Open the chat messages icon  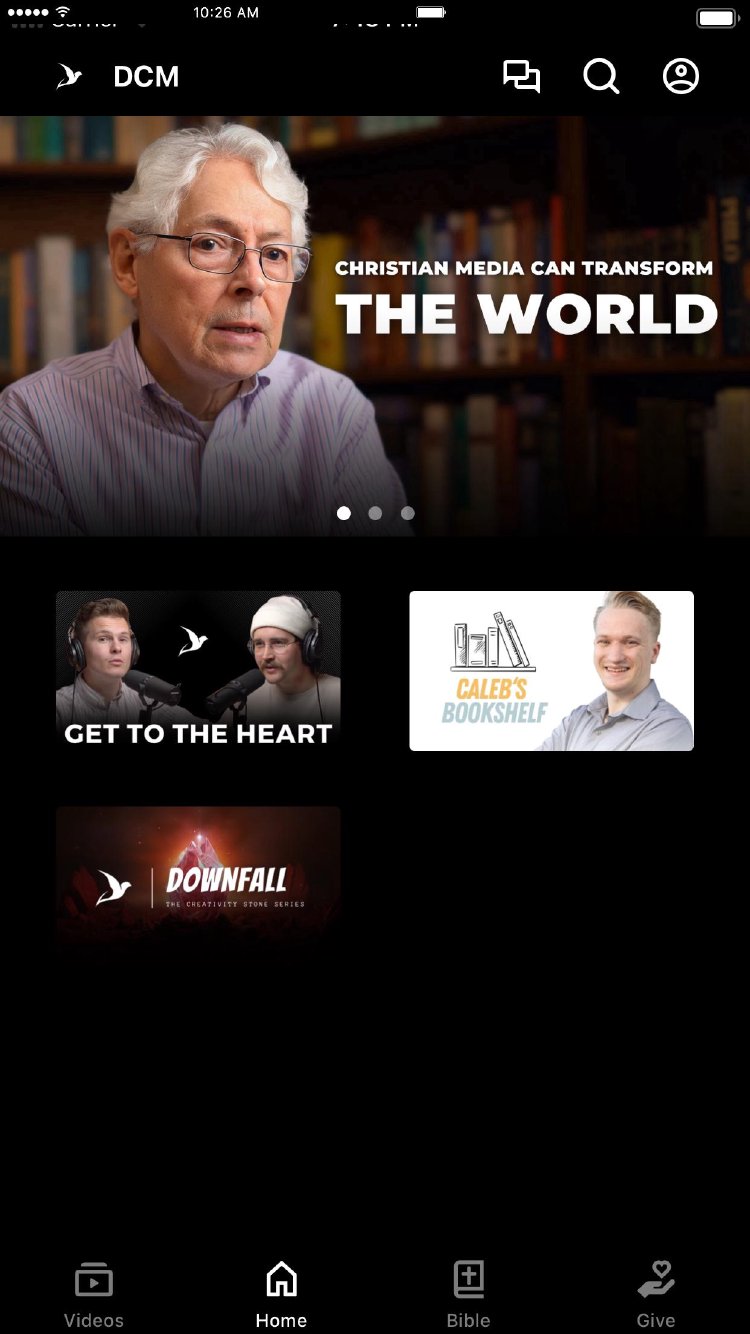tap(521, 77)
